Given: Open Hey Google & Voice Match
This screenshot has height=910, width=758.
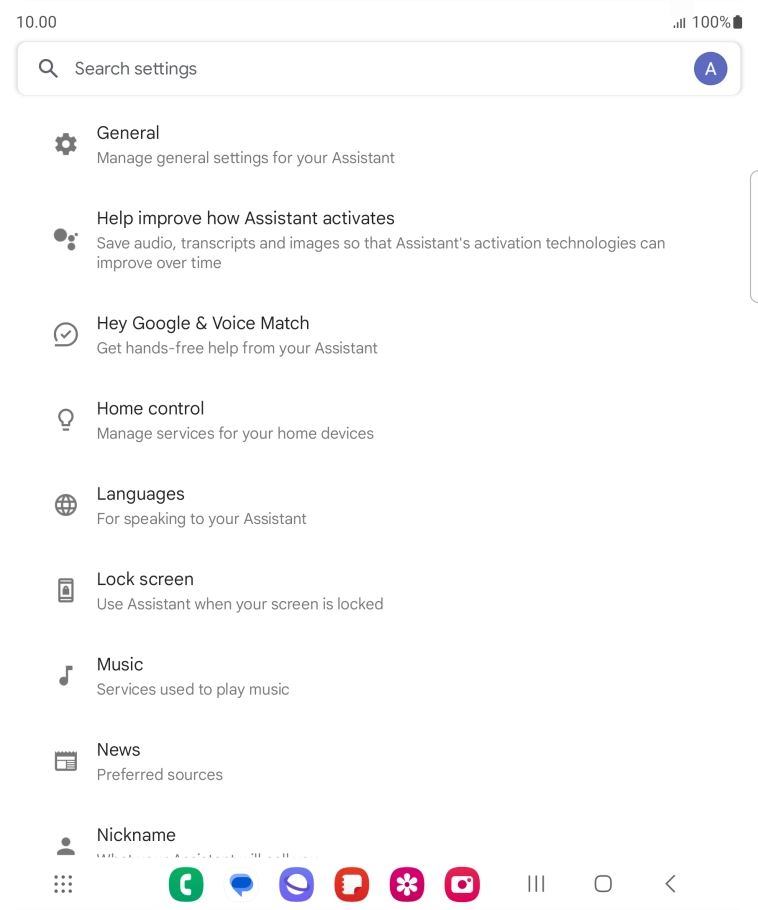Looking at the screenshot, I should [x=237, y=335].
